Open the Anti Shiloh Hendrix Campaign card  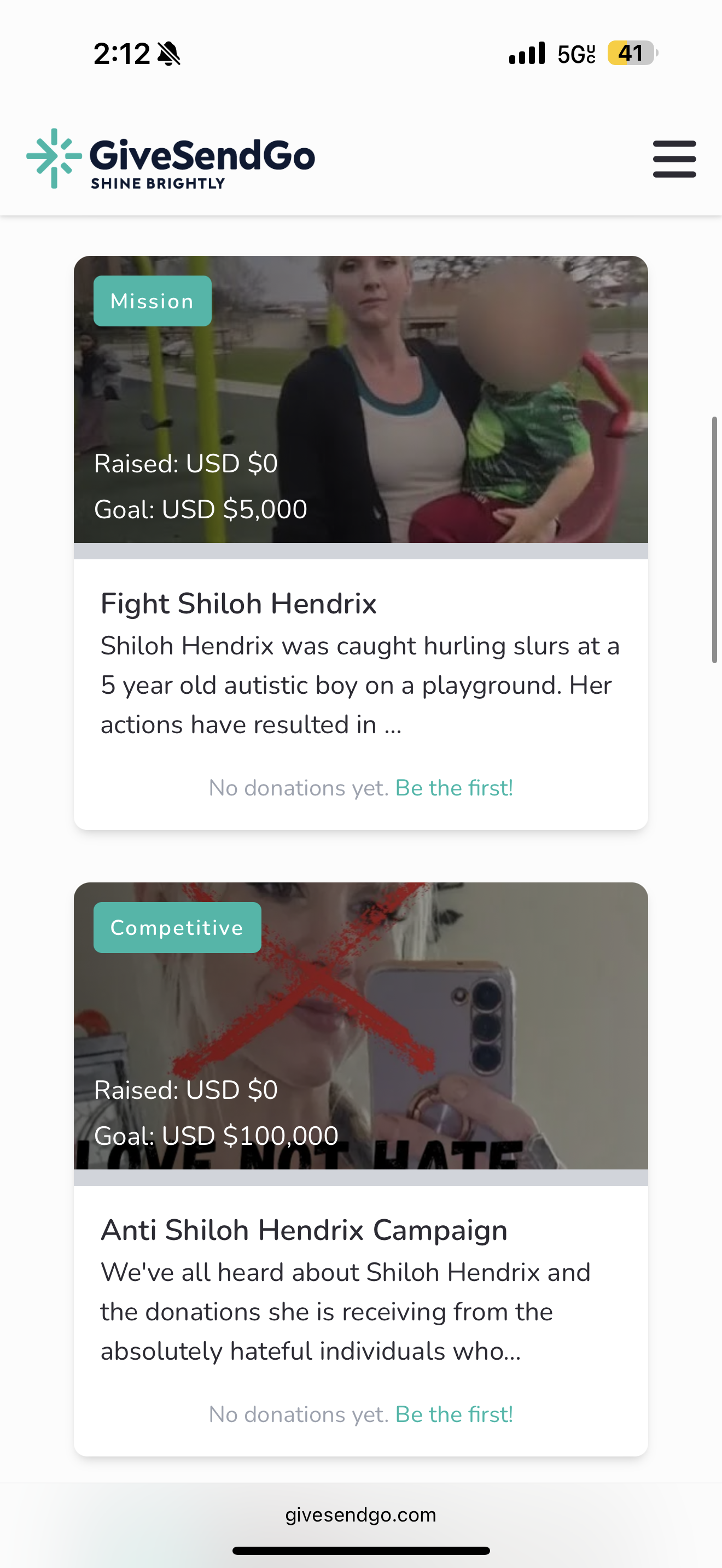point(303,1230)
